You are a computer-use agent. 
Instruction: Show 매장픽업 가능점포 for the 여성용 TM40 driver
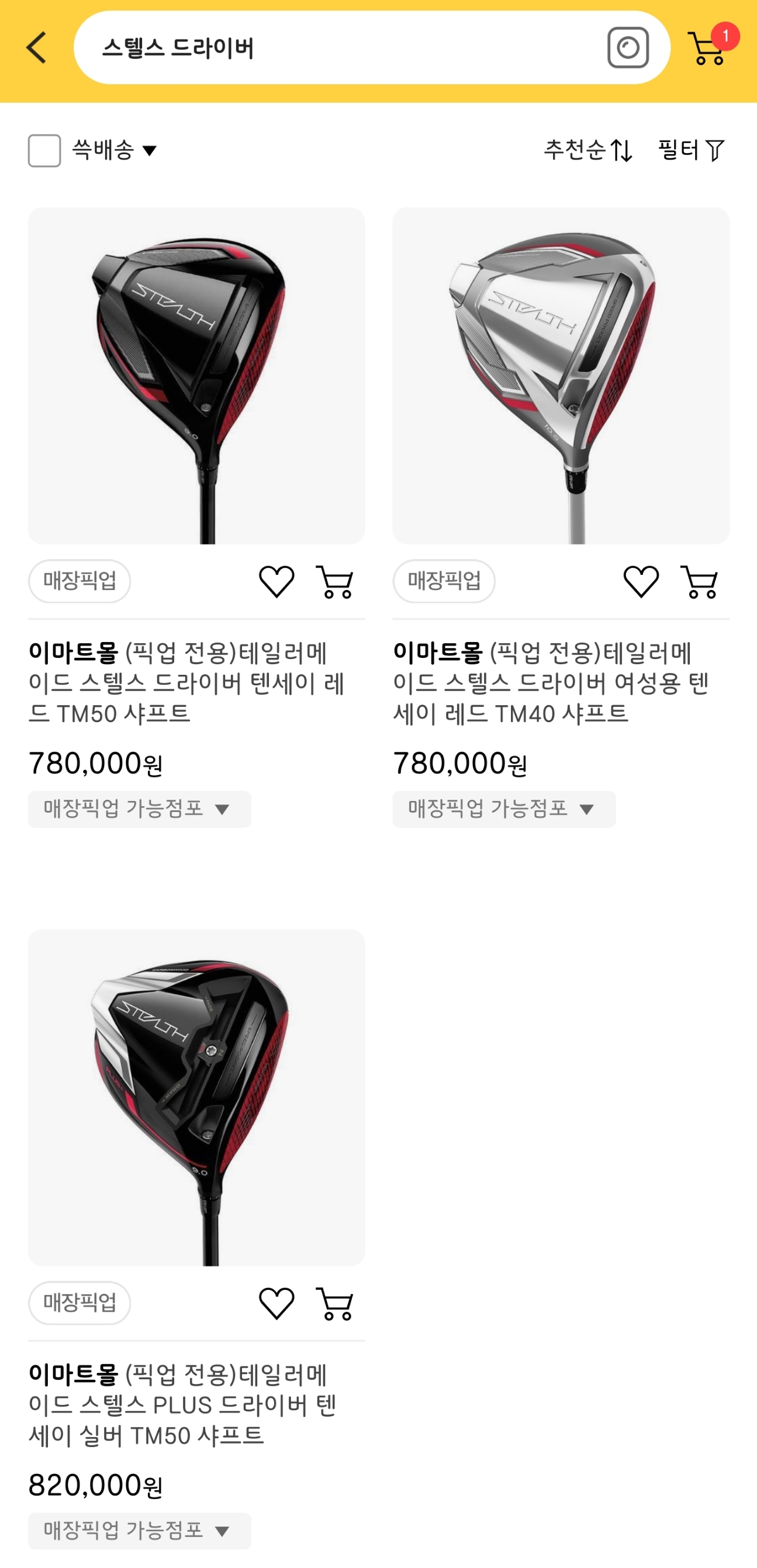tap(504, 809)
